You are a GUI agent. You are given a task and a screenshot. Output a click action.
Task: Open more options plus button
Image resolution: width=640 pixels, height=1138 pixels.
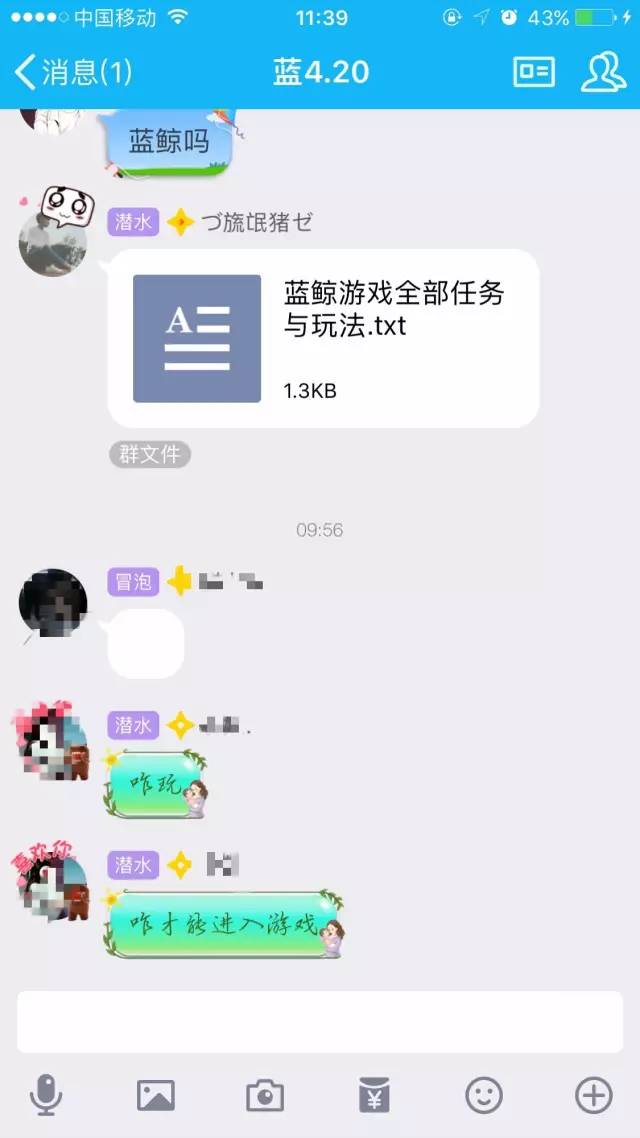tap(593, 1096)
